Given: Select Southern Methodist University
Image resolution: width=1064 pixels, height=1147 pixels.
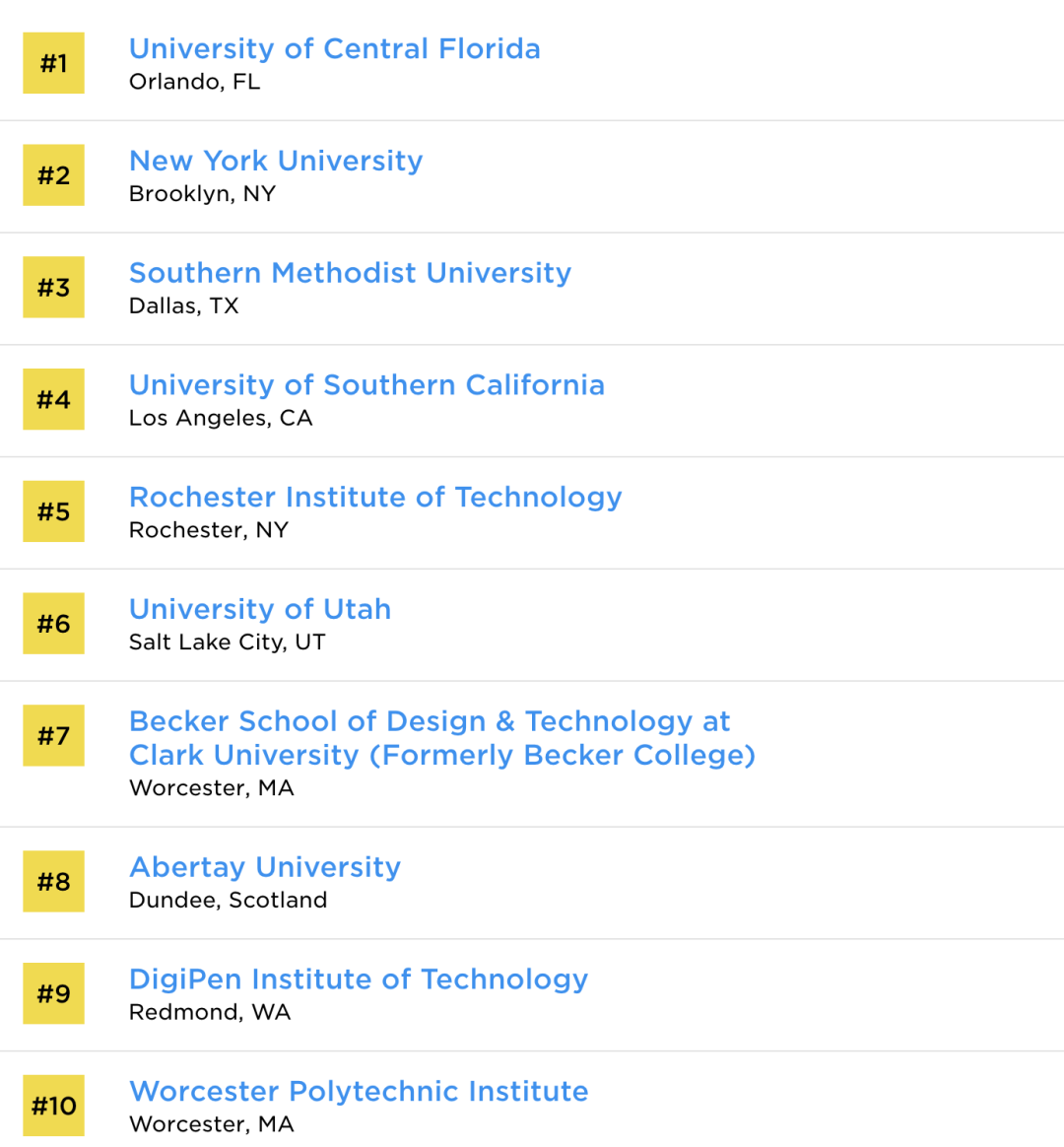Looking at the screenshot, I should [350, 273].
